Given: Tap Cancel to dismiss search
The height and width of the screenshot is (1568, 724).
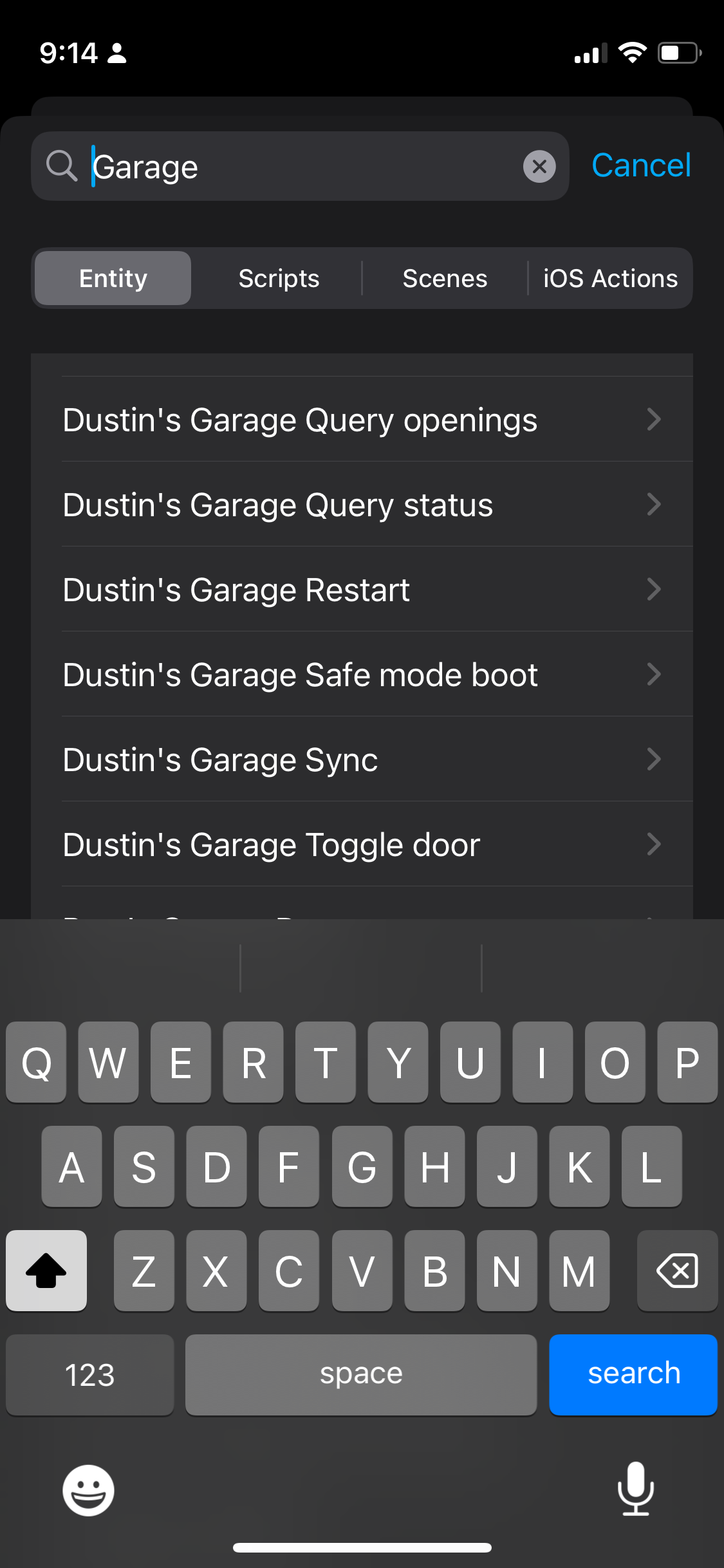Looking at the screenshot, I should tap(641, 165).
